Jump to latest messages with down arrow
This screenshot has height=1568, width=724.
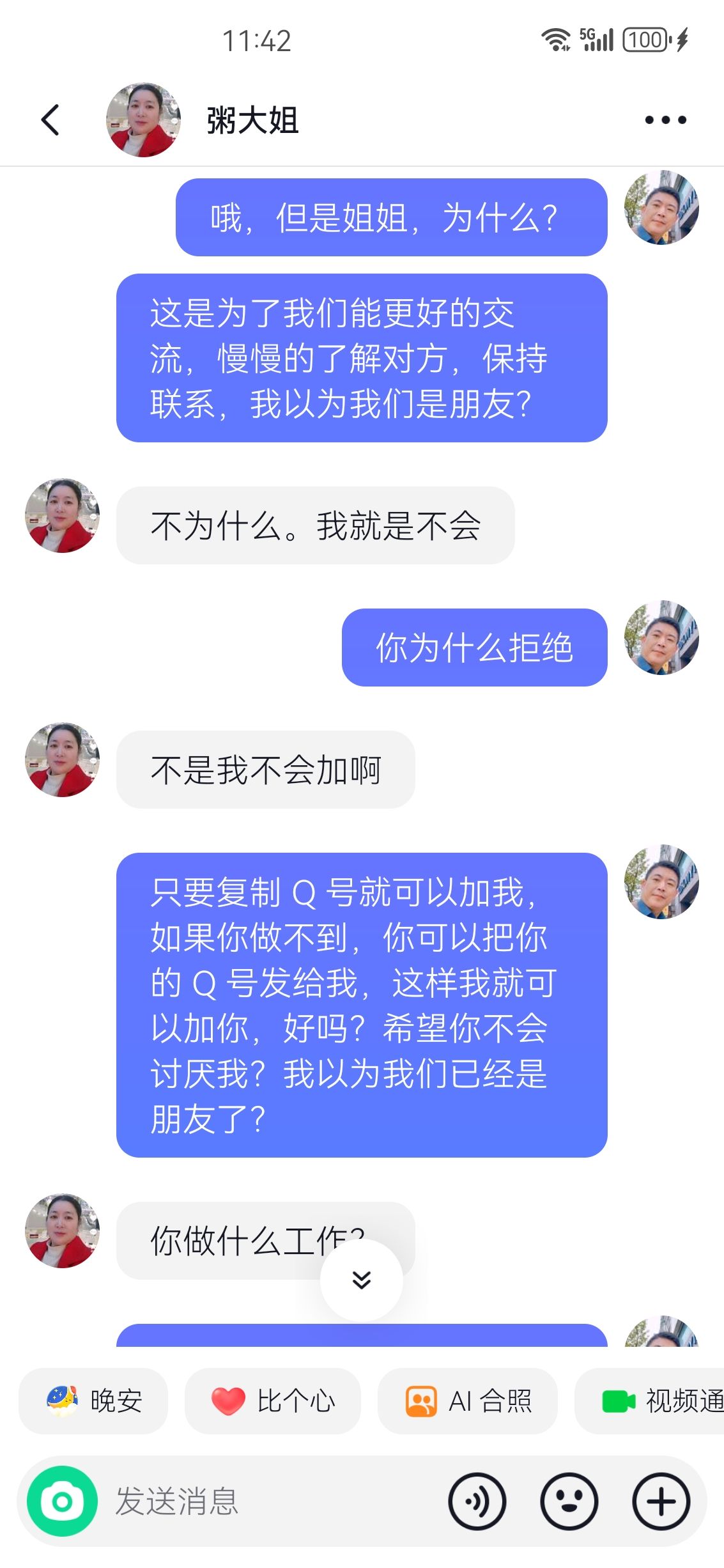pyautogui.click(x=362, y=1280)
